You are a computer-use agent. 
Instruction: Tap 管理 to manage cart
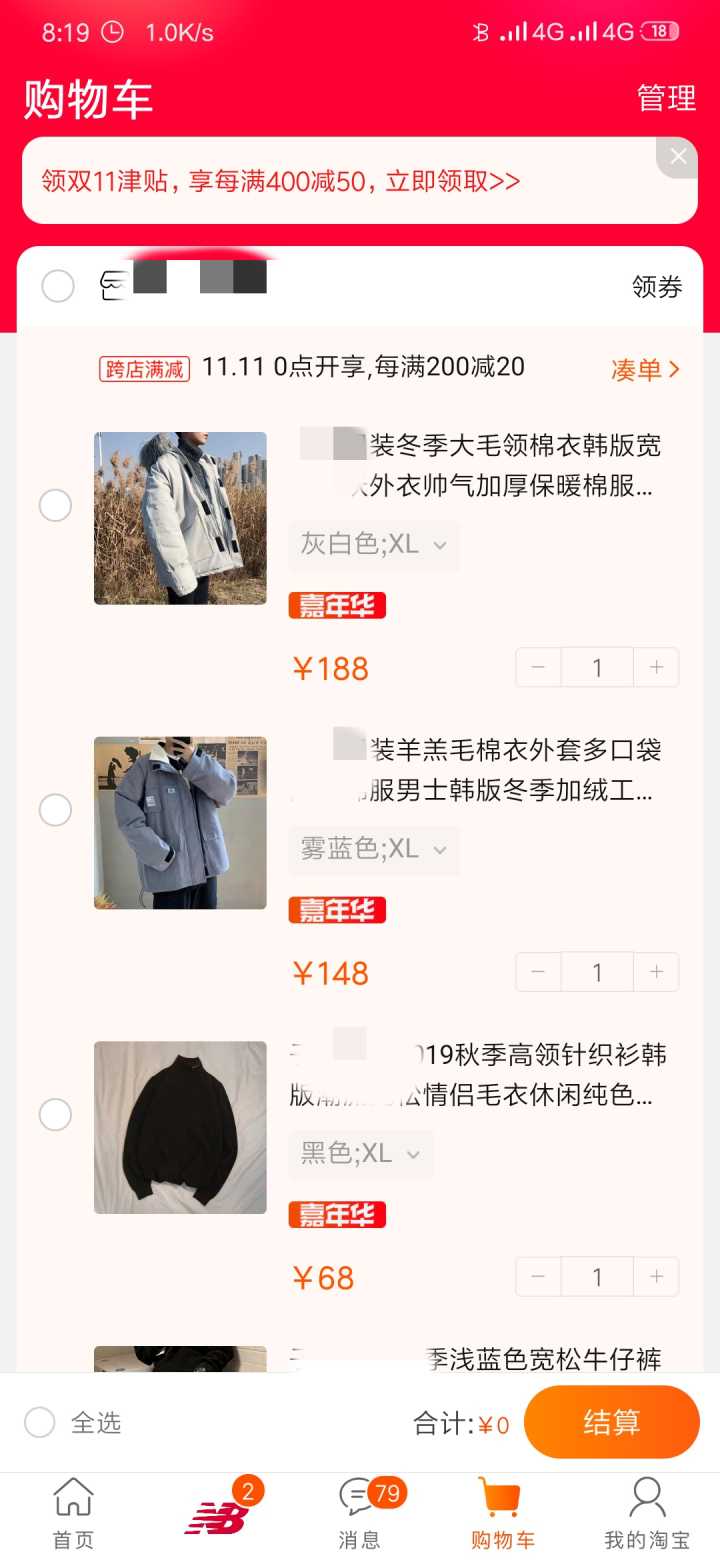[666, 98]
